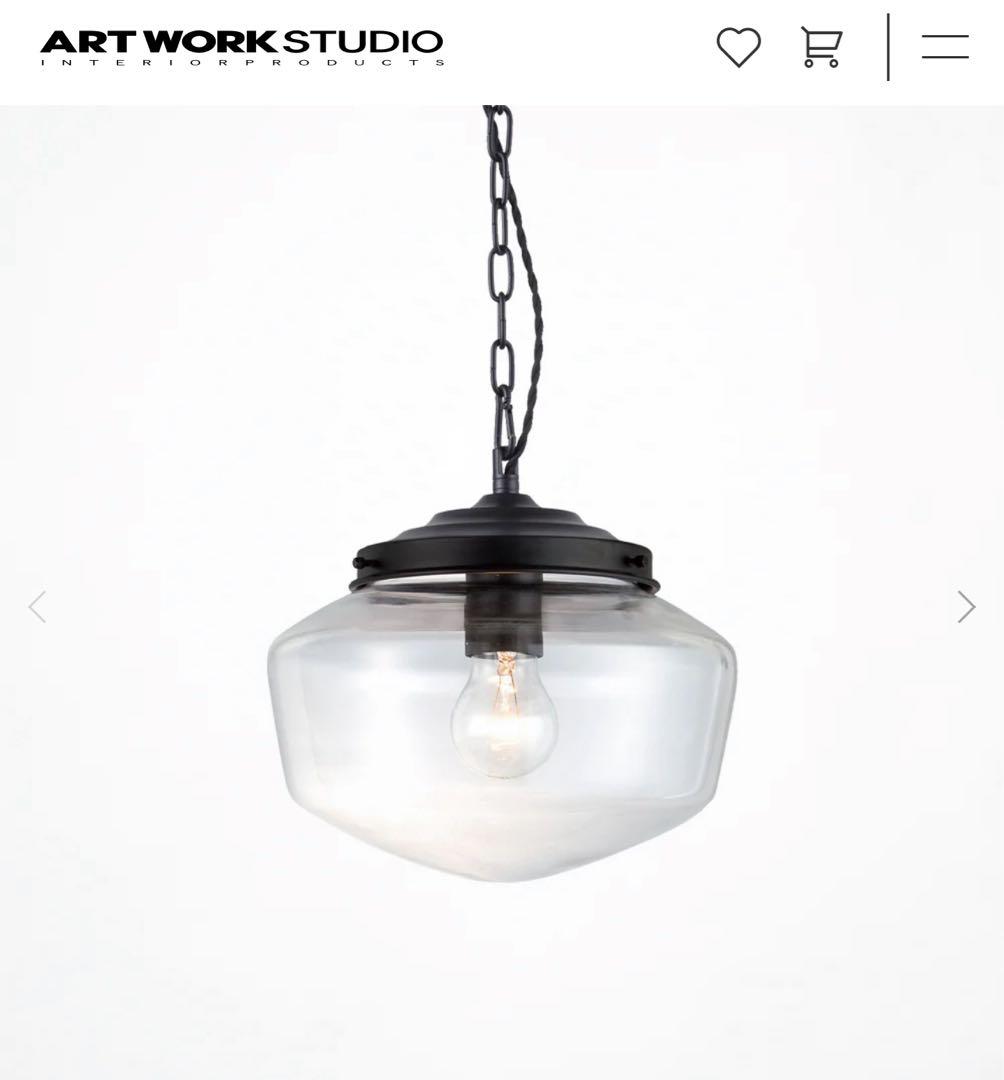1004x1080 pixels.
Task: Go back one slide with the left chevron
Action: click(38, 606)
